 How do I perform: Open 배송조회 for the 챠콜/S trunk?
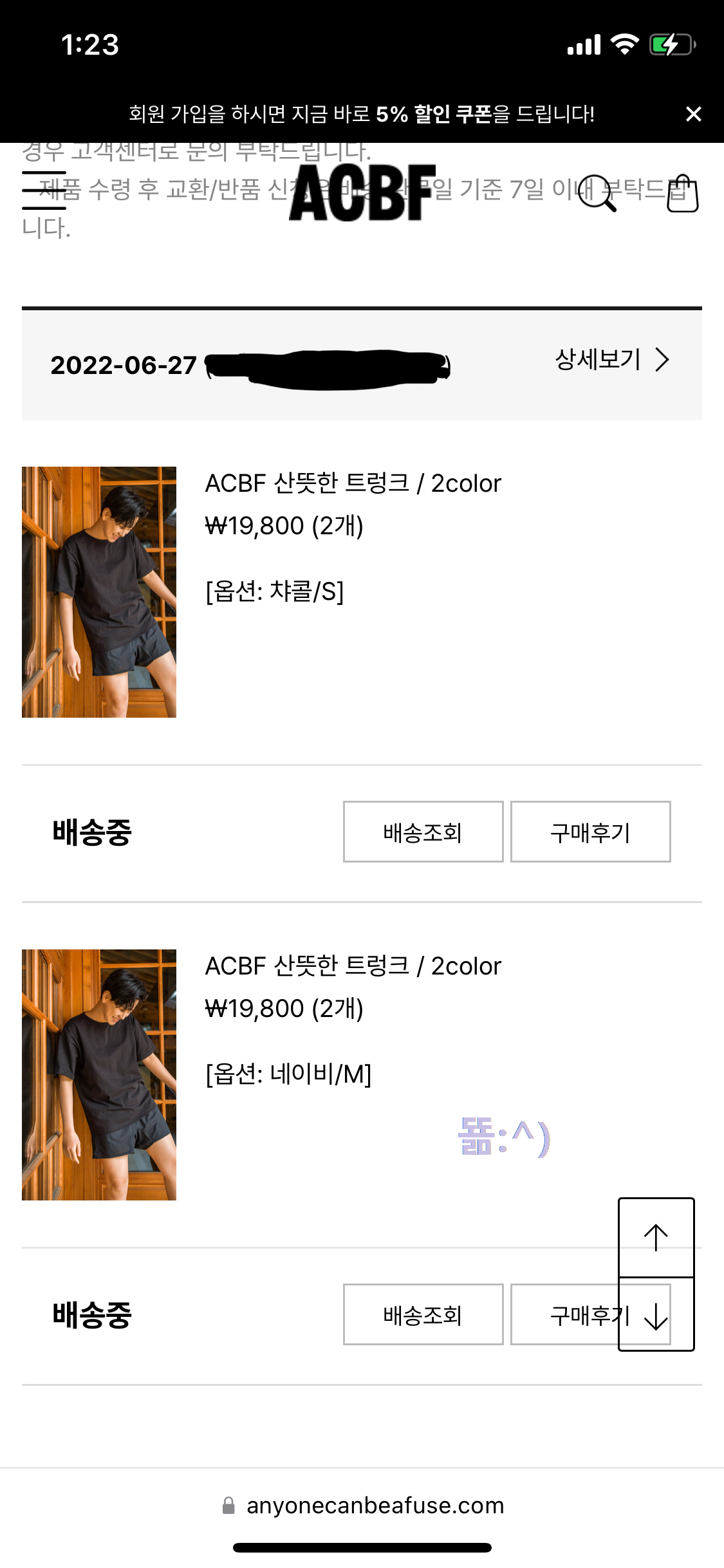coord(423,832)
